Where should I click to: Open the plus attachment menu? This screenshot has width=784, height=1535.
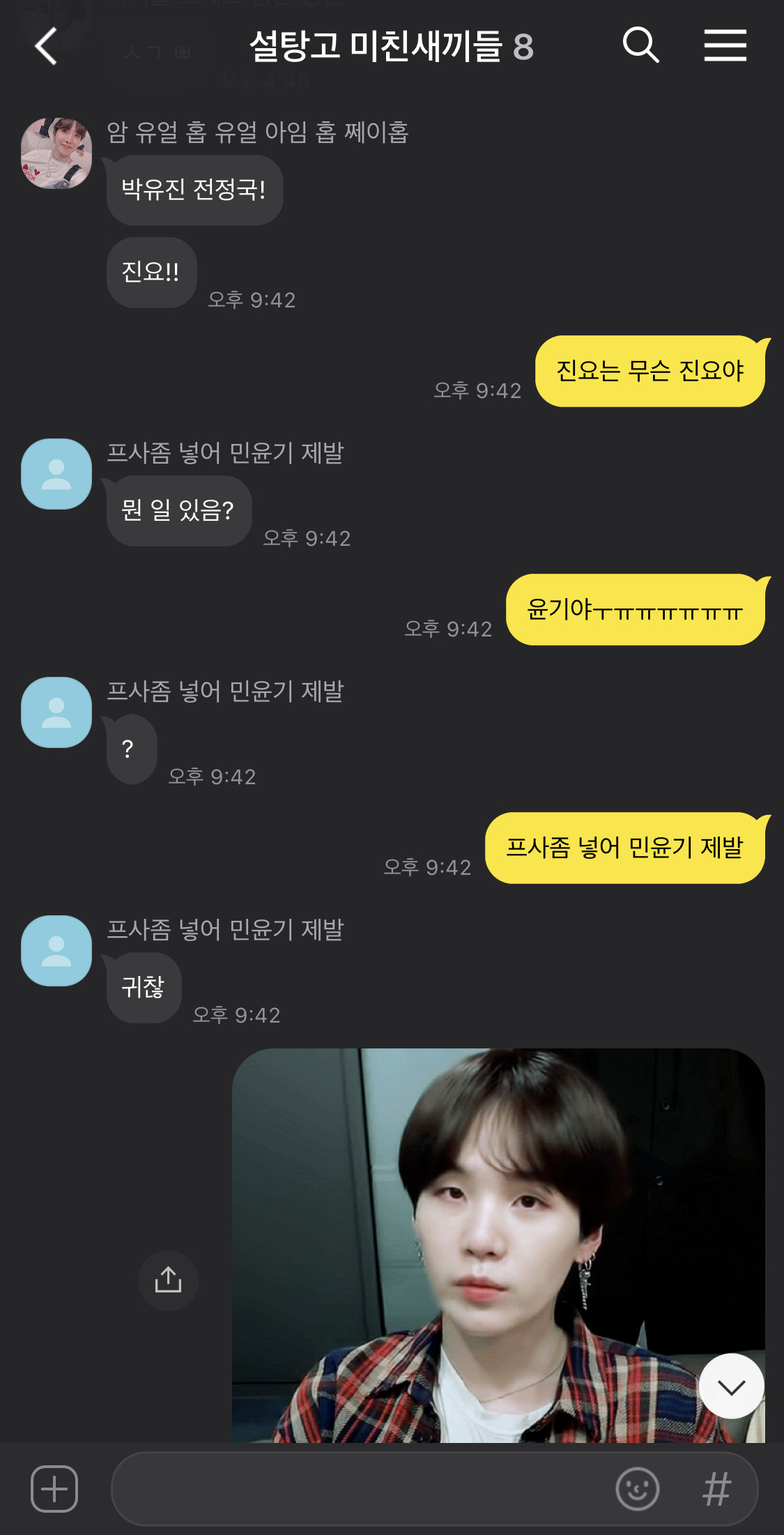[54, 1489]
